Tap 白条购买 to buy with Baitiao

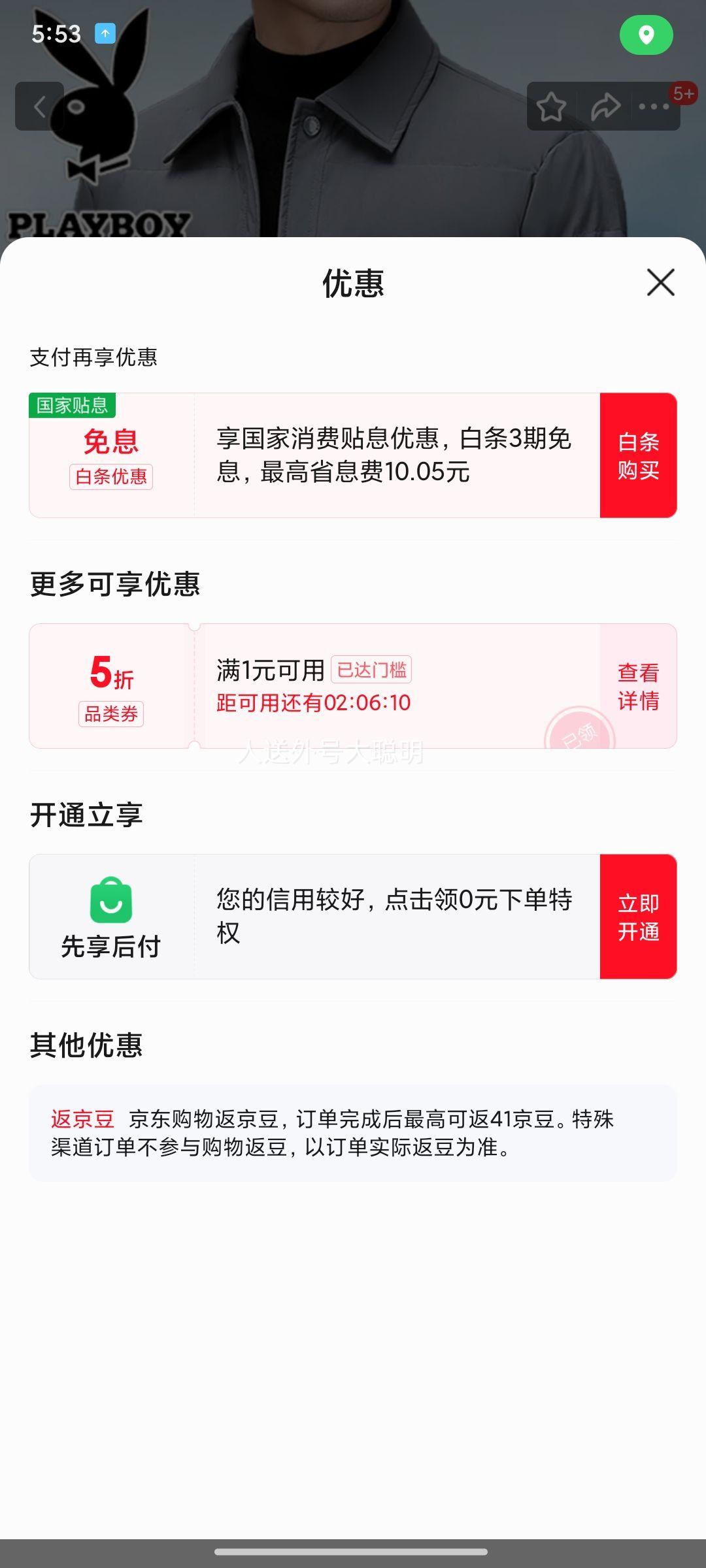[x=637, y=453]
